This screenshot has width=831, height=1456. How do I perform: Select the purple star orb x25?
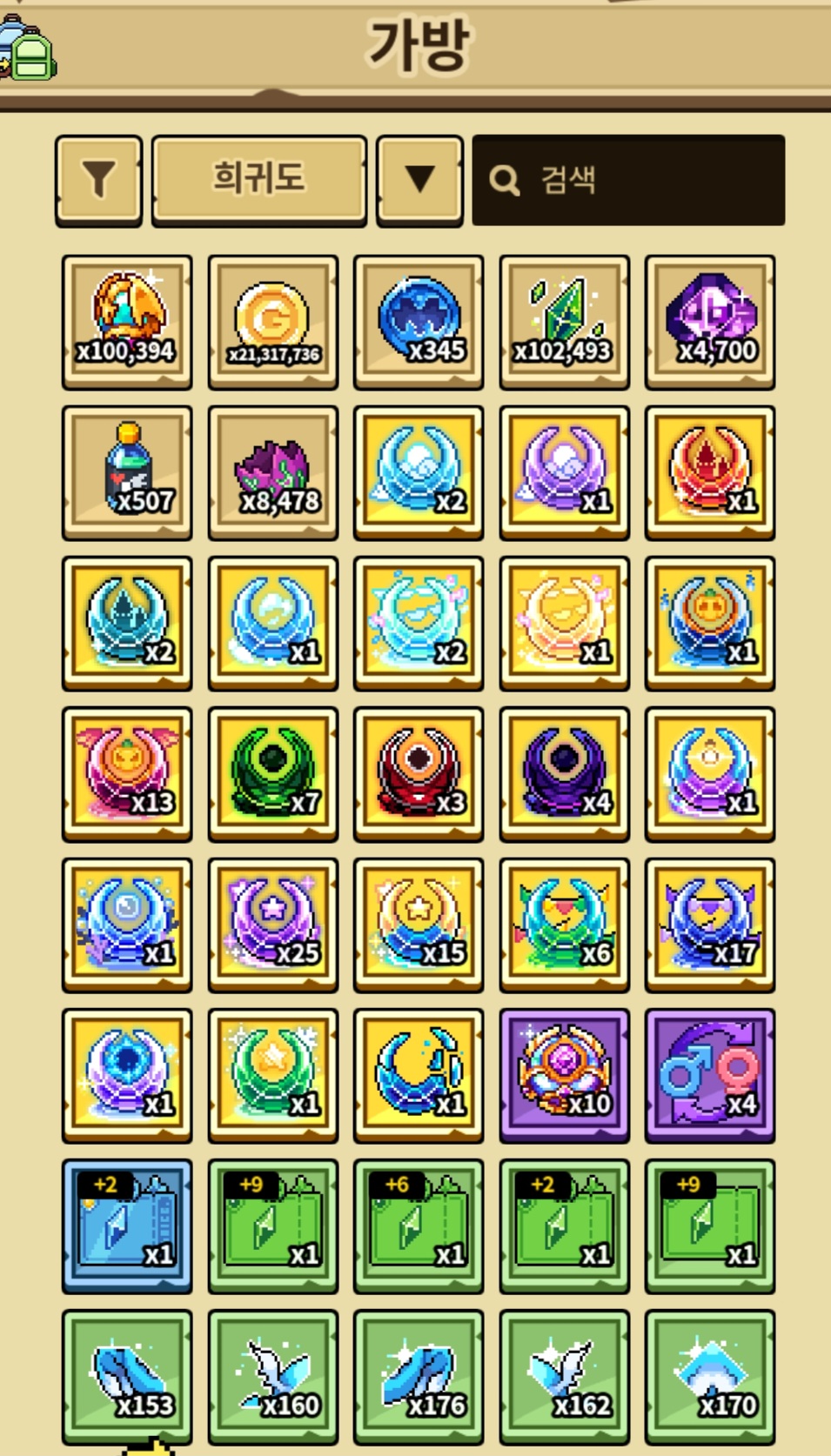tap(272, 924)
